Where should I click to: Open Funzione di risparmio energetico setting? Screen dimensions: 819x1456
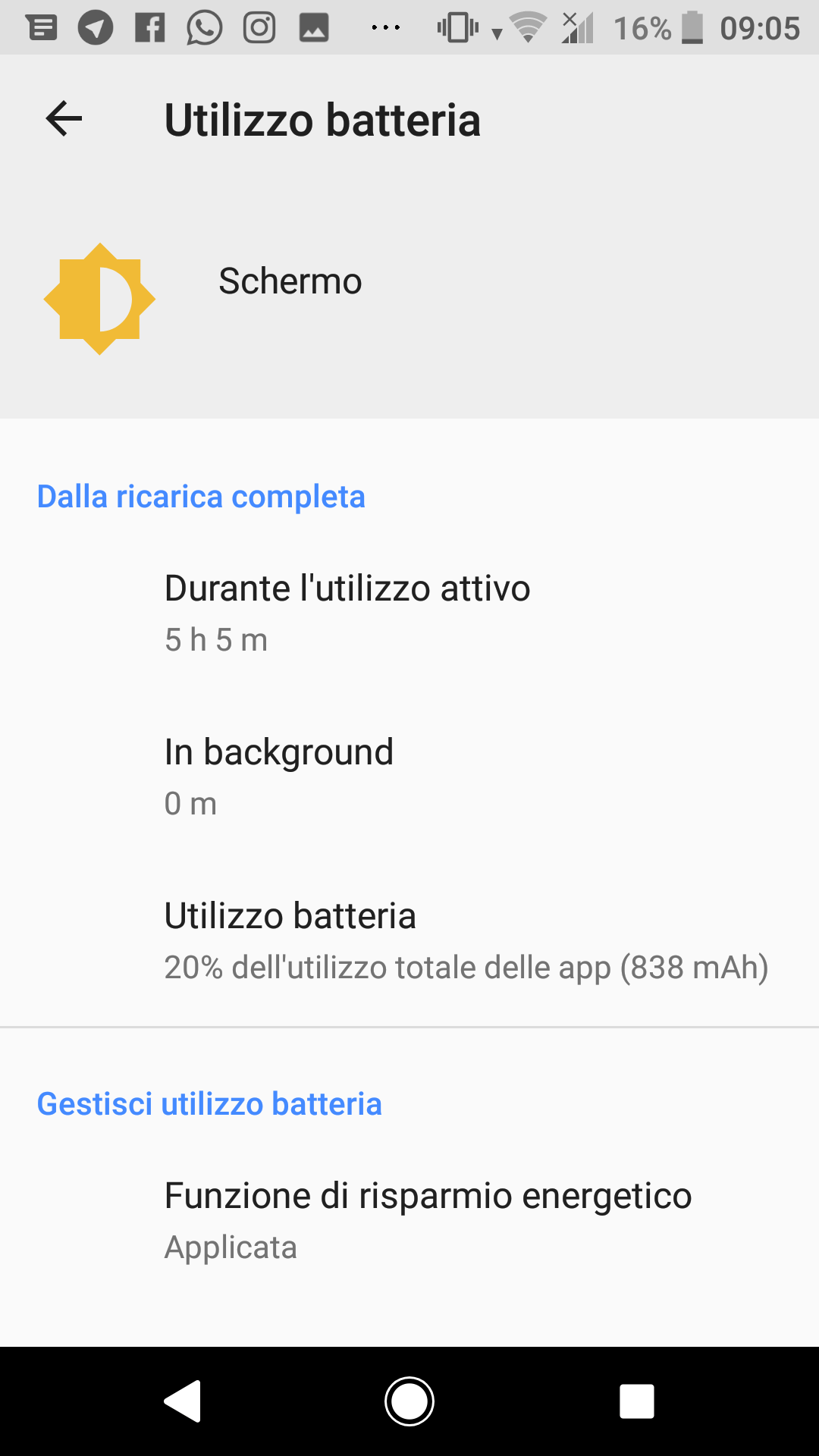[409, 1221]
